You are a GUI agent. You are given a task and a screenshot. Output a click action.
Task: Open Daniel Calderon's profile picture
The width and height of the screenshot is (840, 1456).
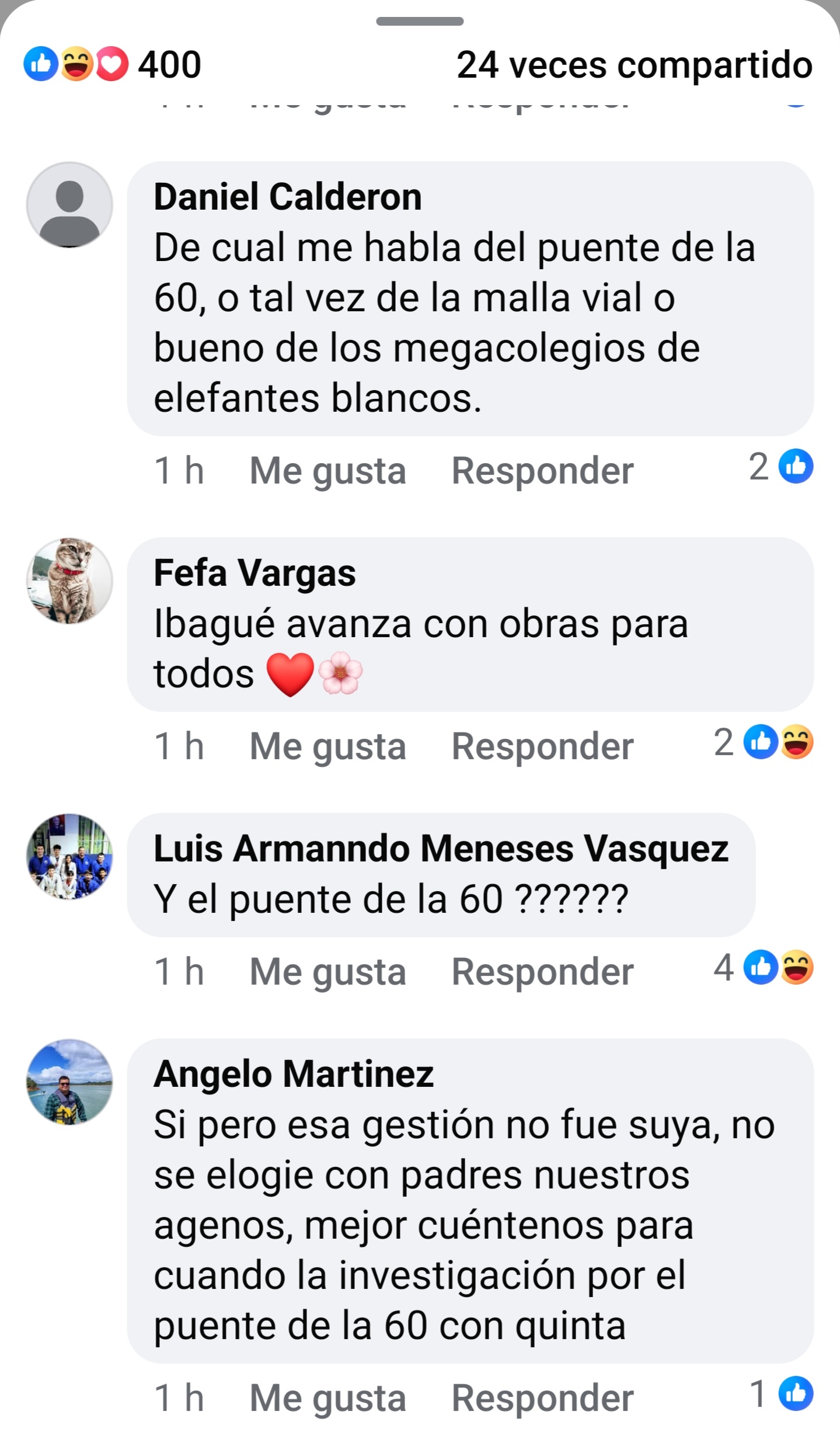coord(69,205)
